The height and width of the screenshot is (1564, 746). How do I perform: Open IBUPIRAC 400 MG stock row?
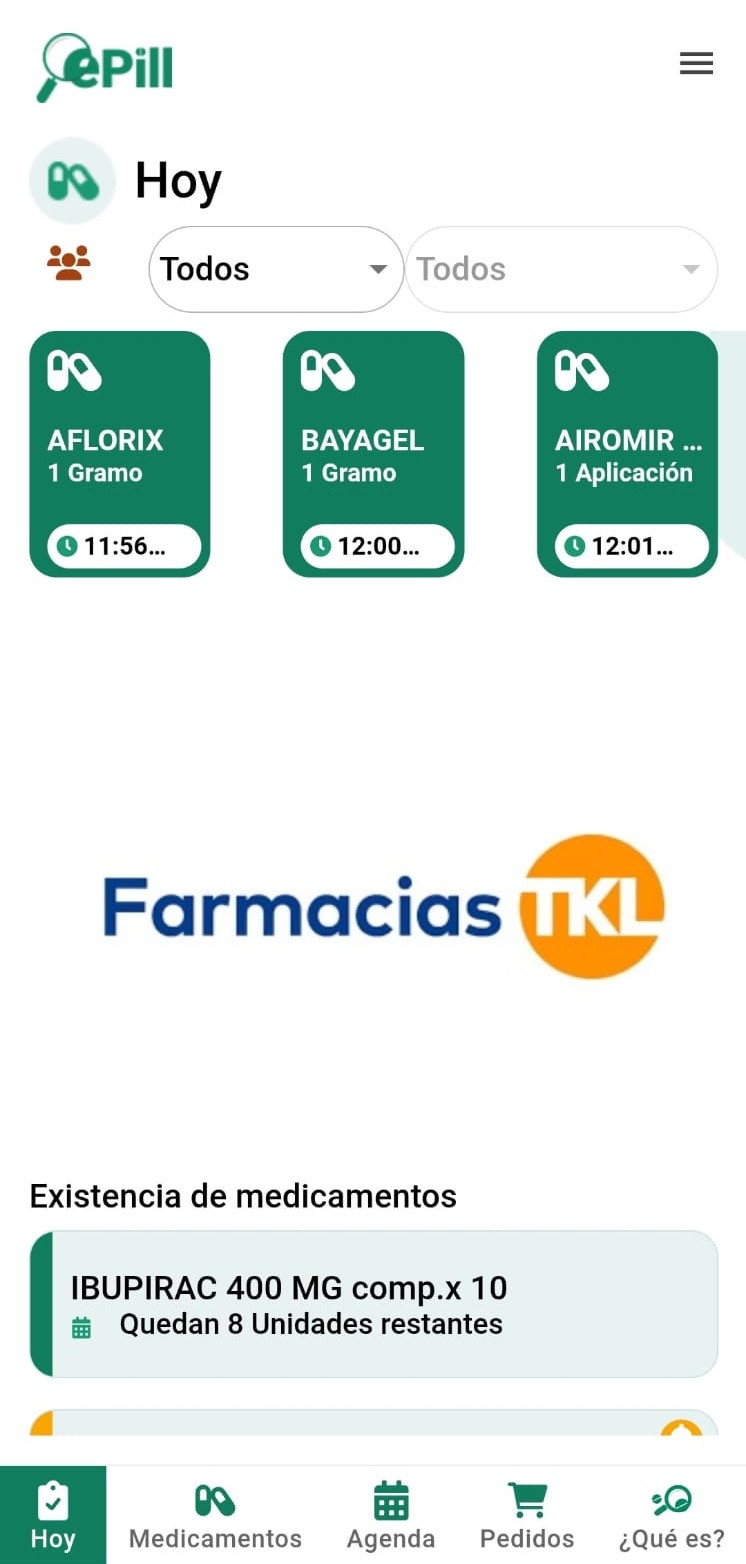pyautogui.click(x=374, y=1304)
